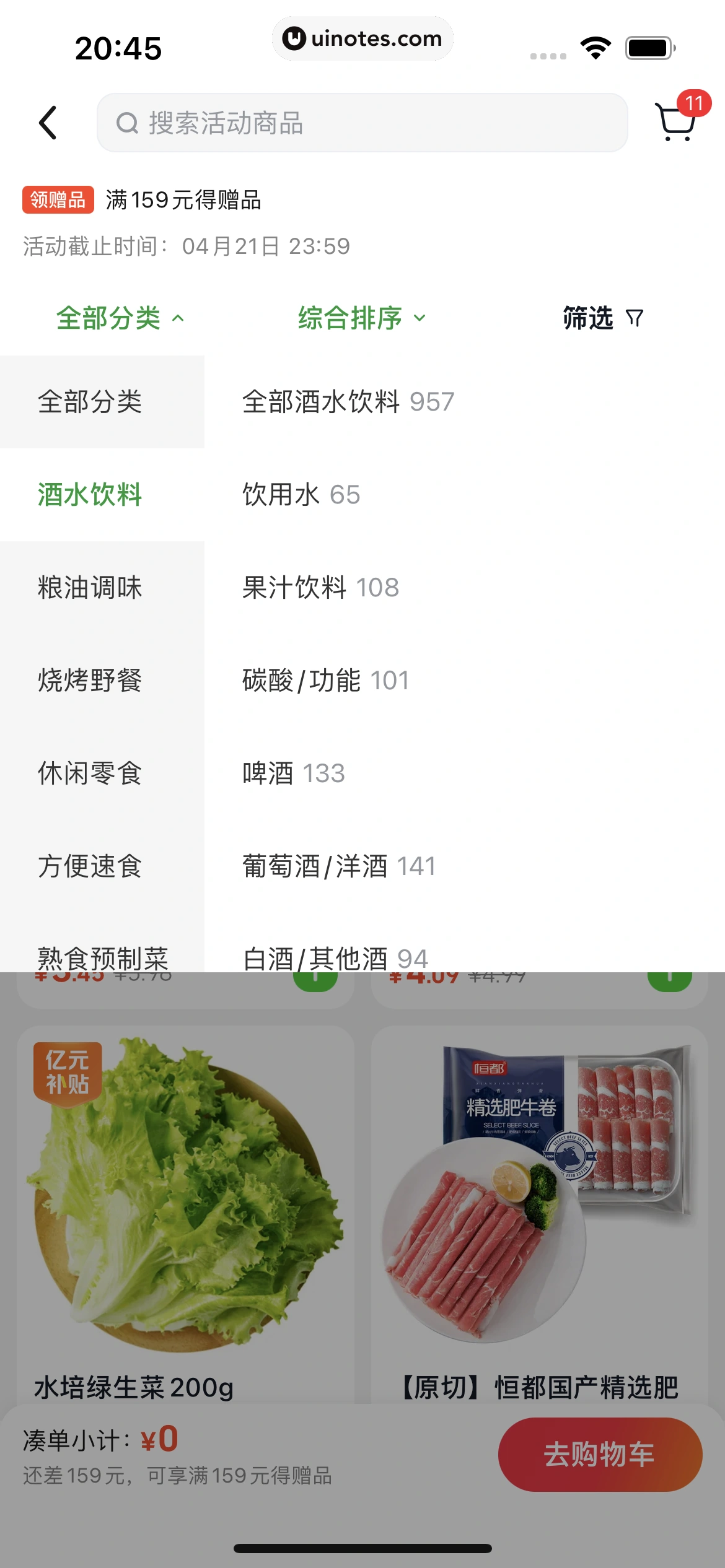Select the 碳酸/功能 subcategory
The image size is (725, 1568).
tap(326, 681)
